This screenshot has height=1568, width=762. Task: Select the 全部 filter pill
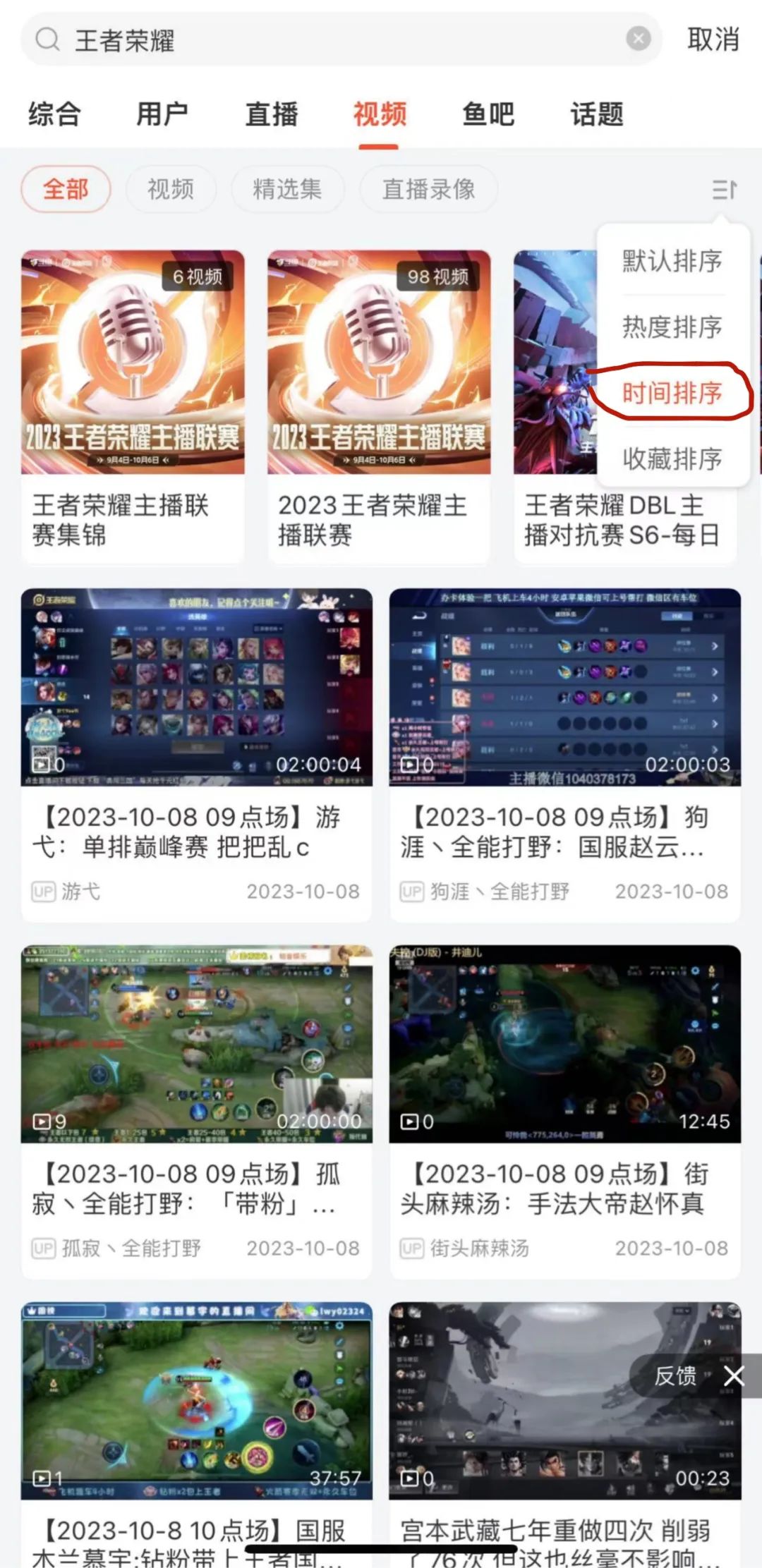click(67, 189)
